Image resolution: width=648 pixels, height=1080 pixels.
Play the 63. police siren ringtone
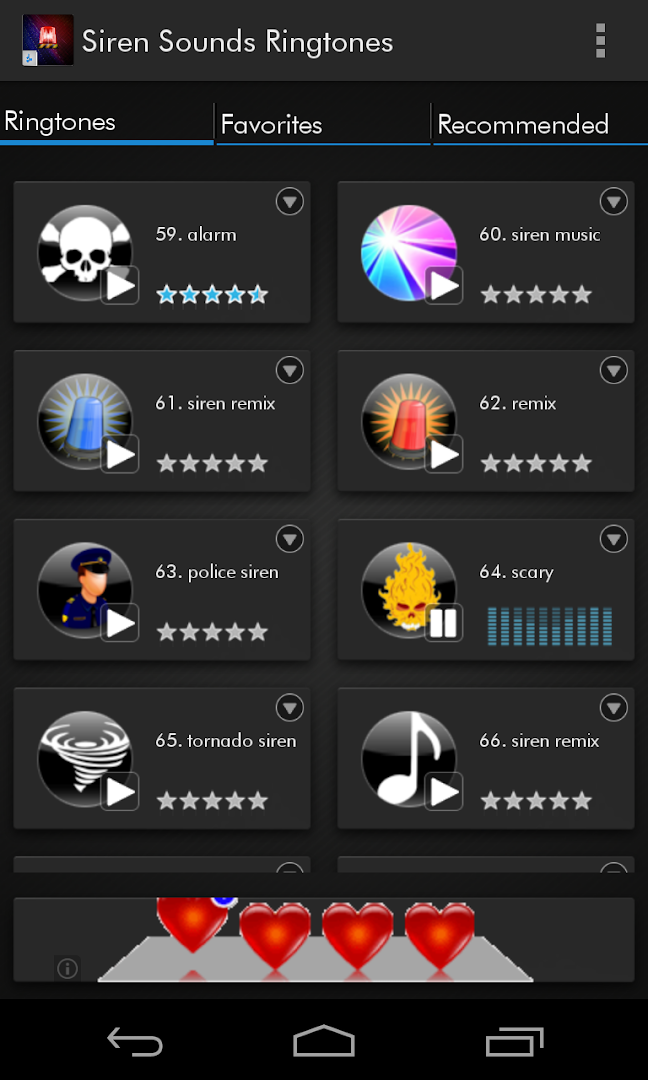click(x=120, y=624)
